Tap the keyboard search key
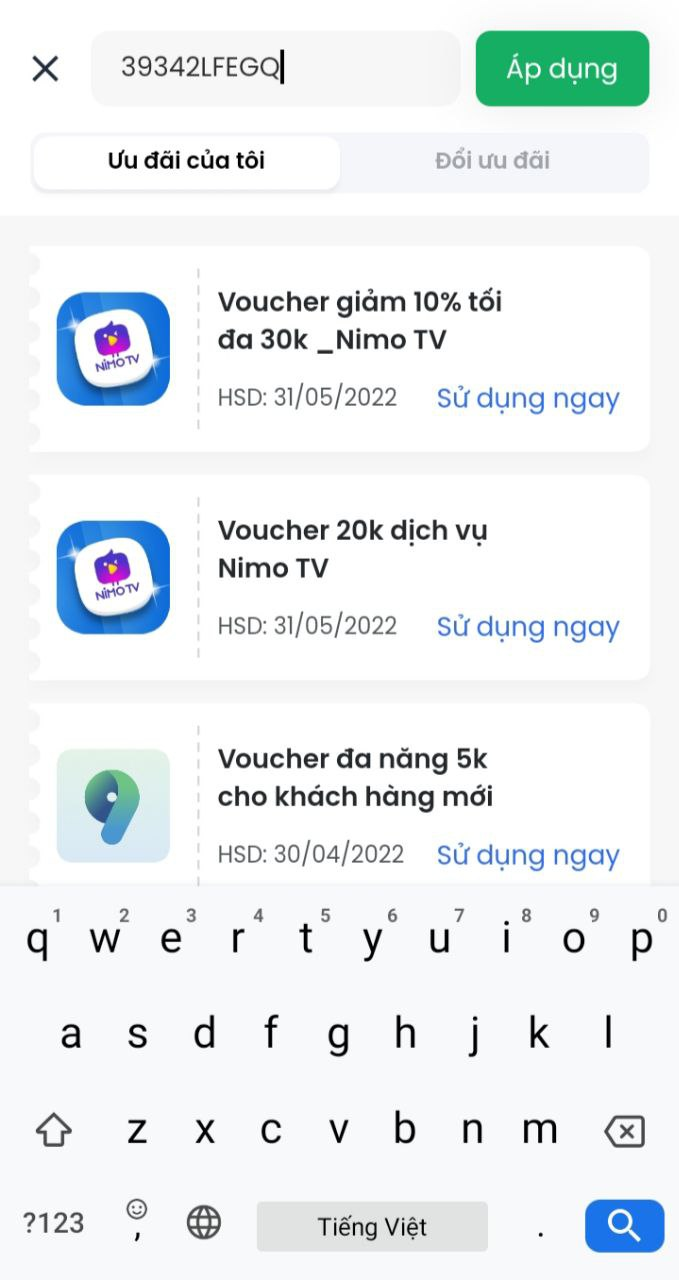This screenshot has height=1280, width=679. click(x=624, y=1225)
